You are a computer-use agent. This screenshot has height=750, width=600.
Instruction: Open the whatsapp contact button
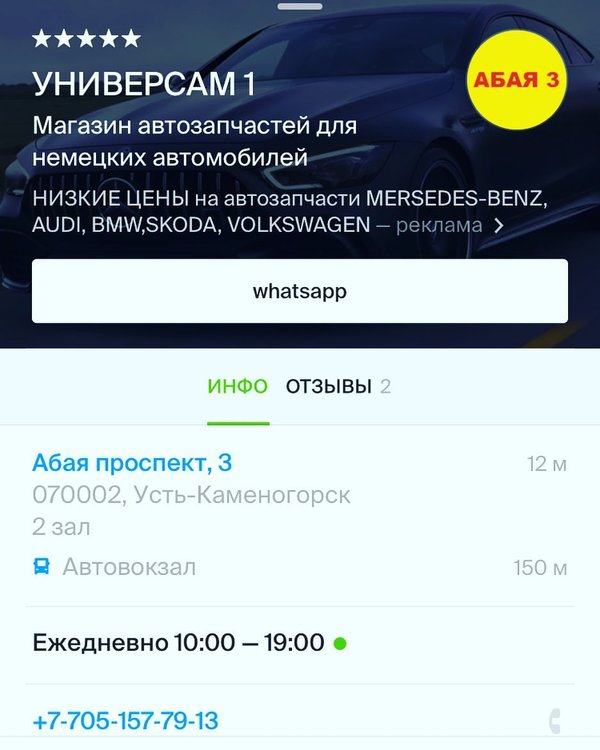[x=300, y=291]
